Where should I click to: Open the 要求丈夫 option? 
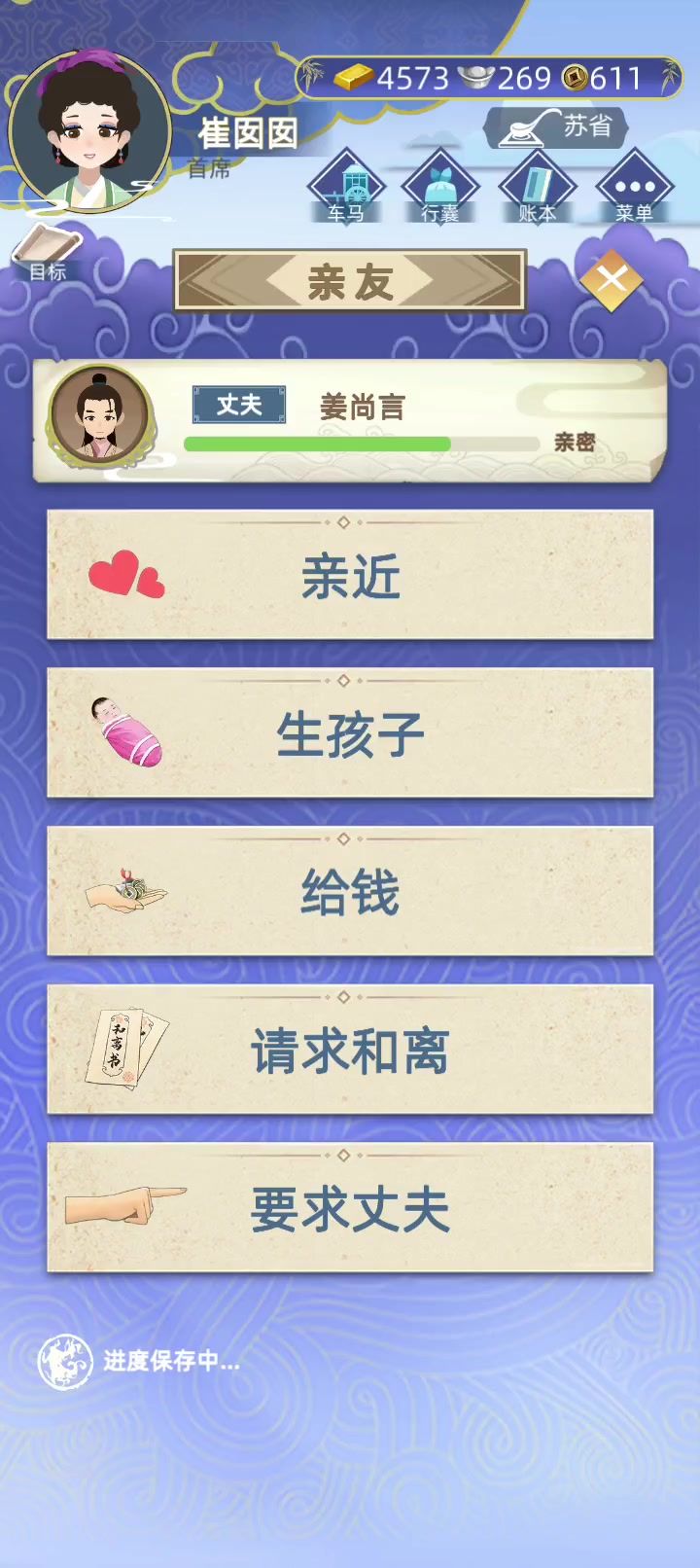[350, 1208]
